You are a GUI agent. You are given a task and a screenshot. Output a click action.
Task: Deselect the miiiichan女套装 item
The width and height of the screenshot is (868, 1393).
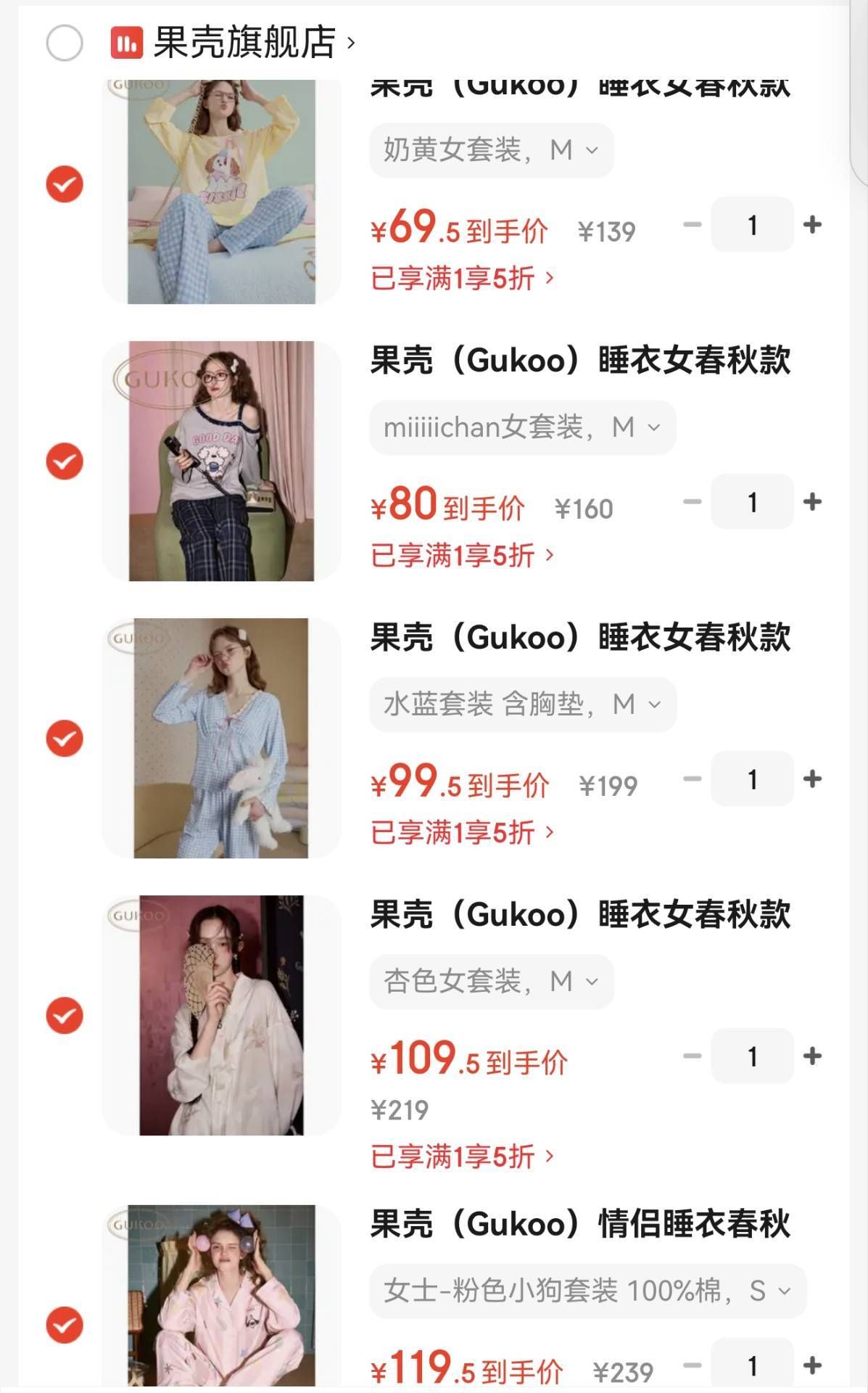(x=65, y=461)
